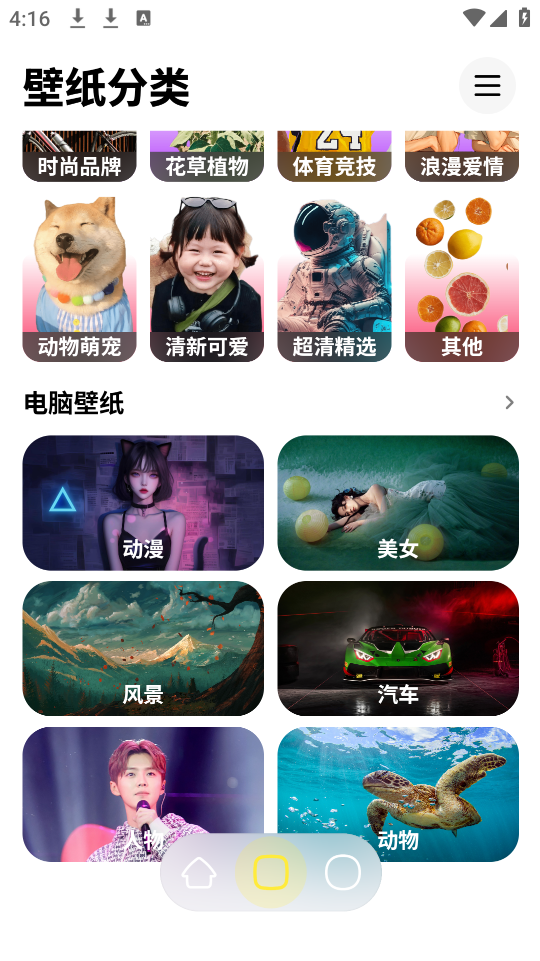The height and width of the screenshot is (961, 540).
Task: Open the 时尚品牌 wallpaper category
Action: click(x=80, y=156)
